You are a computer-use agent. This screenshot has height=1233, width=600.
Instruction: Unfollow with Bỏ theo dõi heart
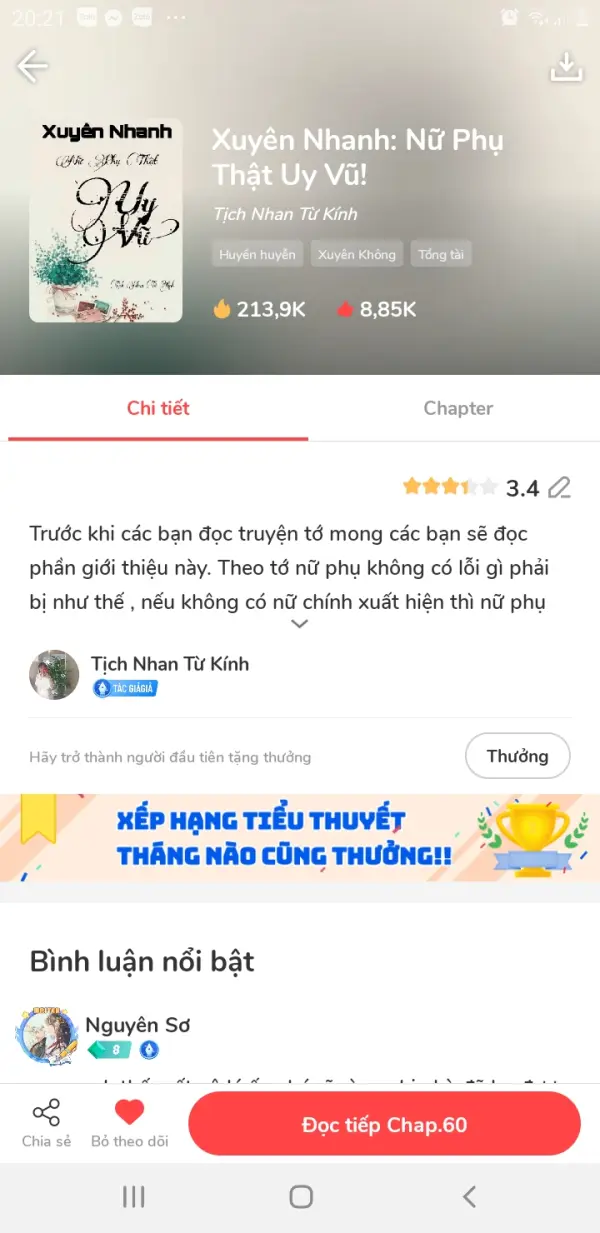tap(130, 1123)
